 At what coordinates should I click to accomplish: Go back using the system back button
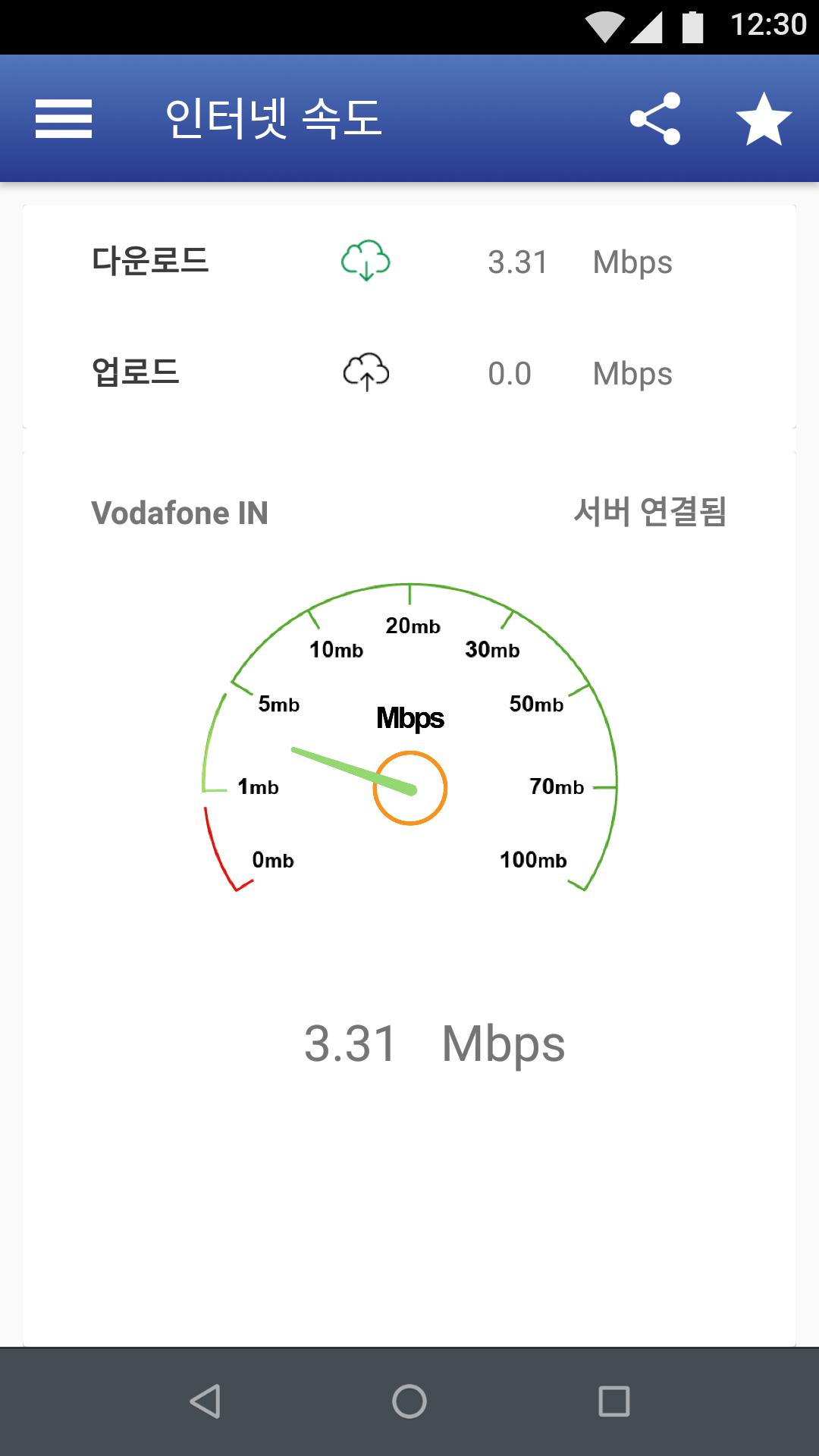click(x=205, y=1401)
